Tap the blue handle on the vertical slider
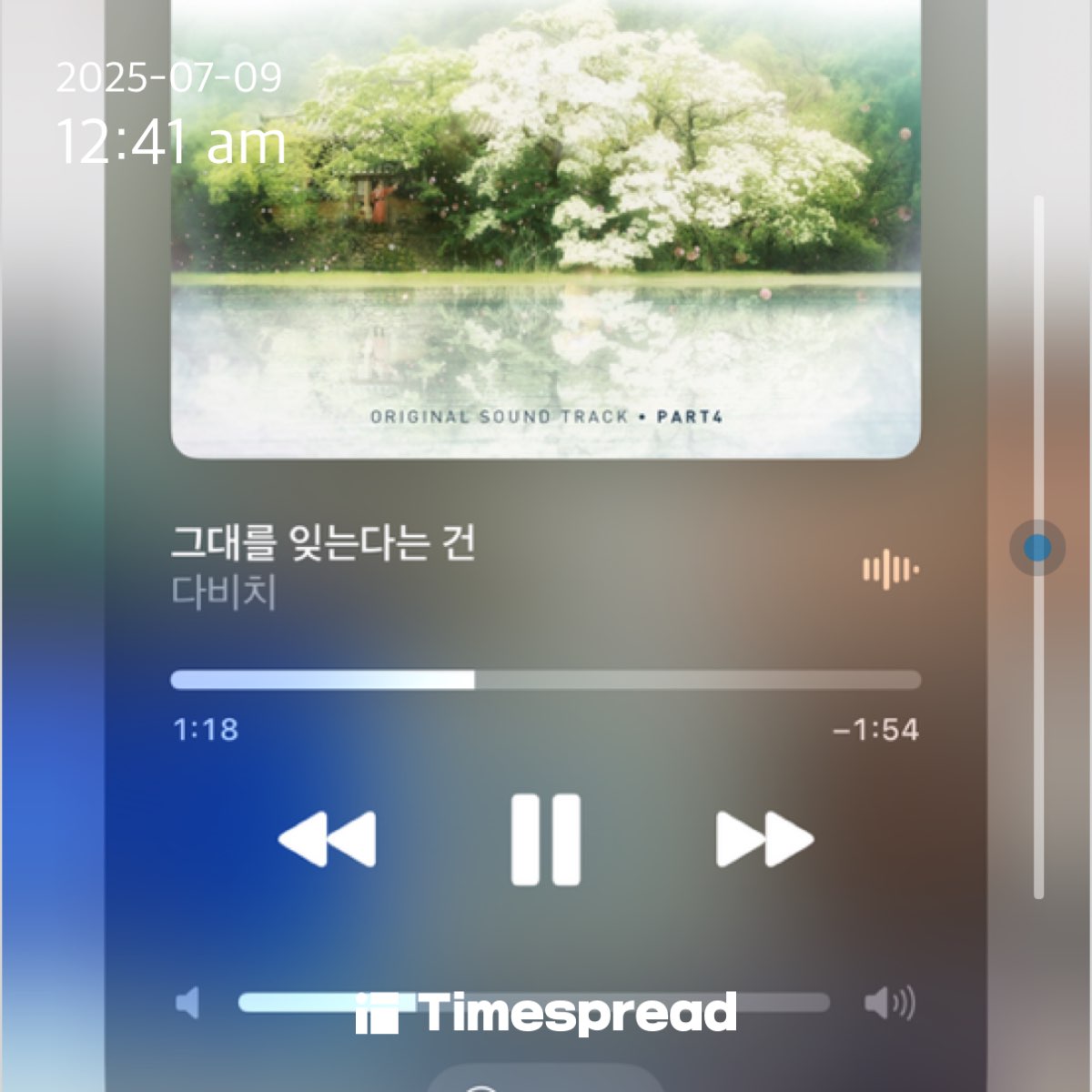This screenshot has width=1092, height=1092. tap(1037, 548)
